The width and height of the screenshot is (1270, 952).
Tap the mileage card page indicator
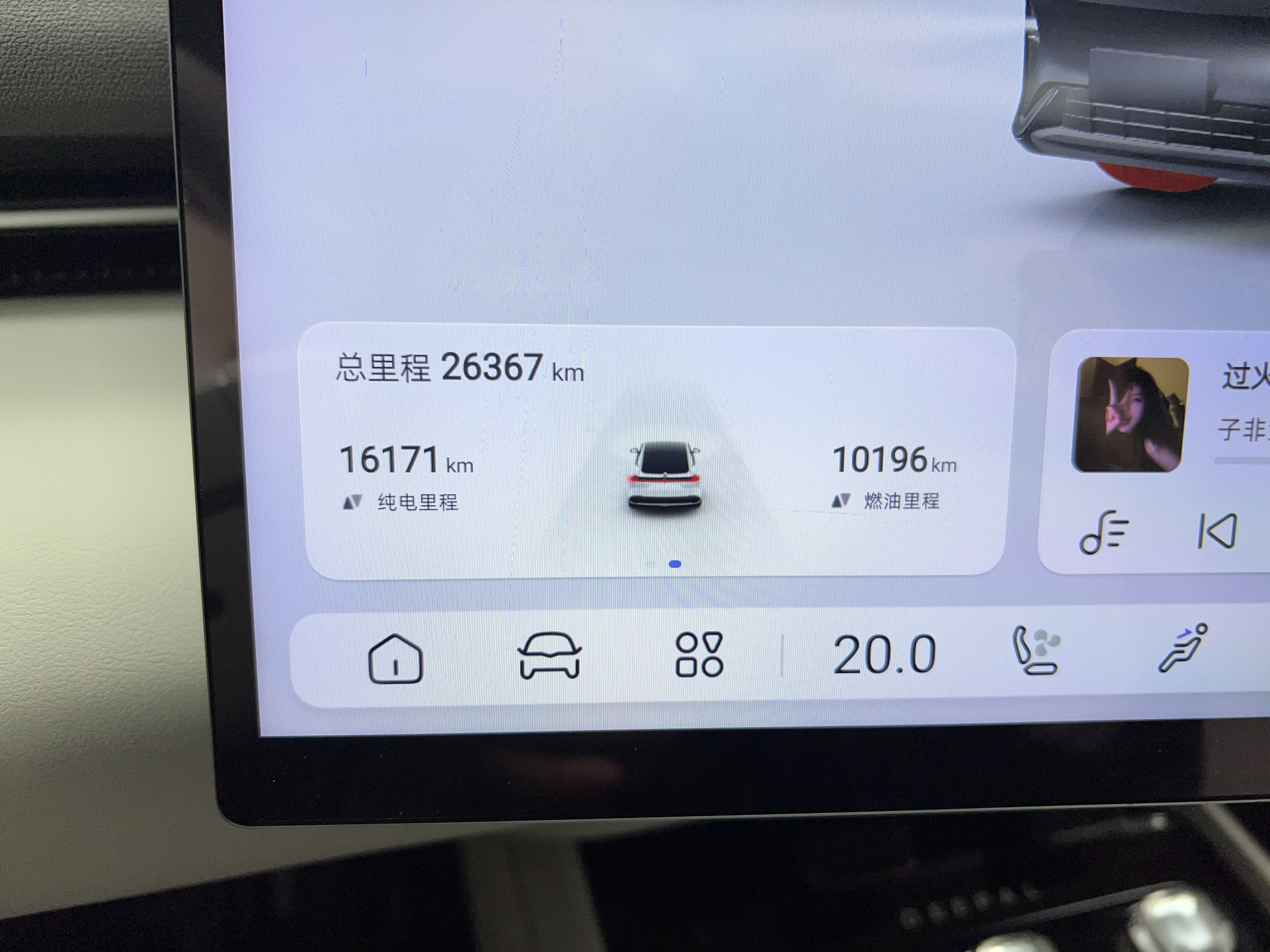(675, 565)
